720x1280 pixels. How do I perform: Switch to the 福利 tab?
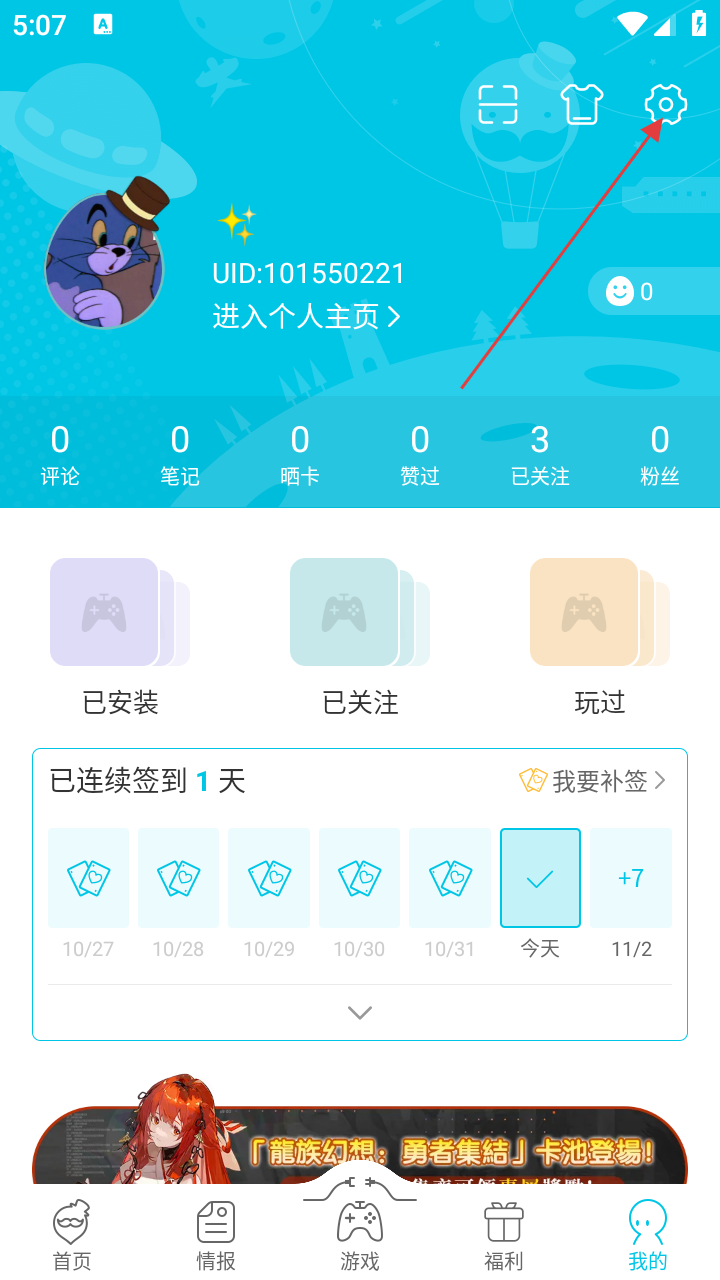[504, 1237]
